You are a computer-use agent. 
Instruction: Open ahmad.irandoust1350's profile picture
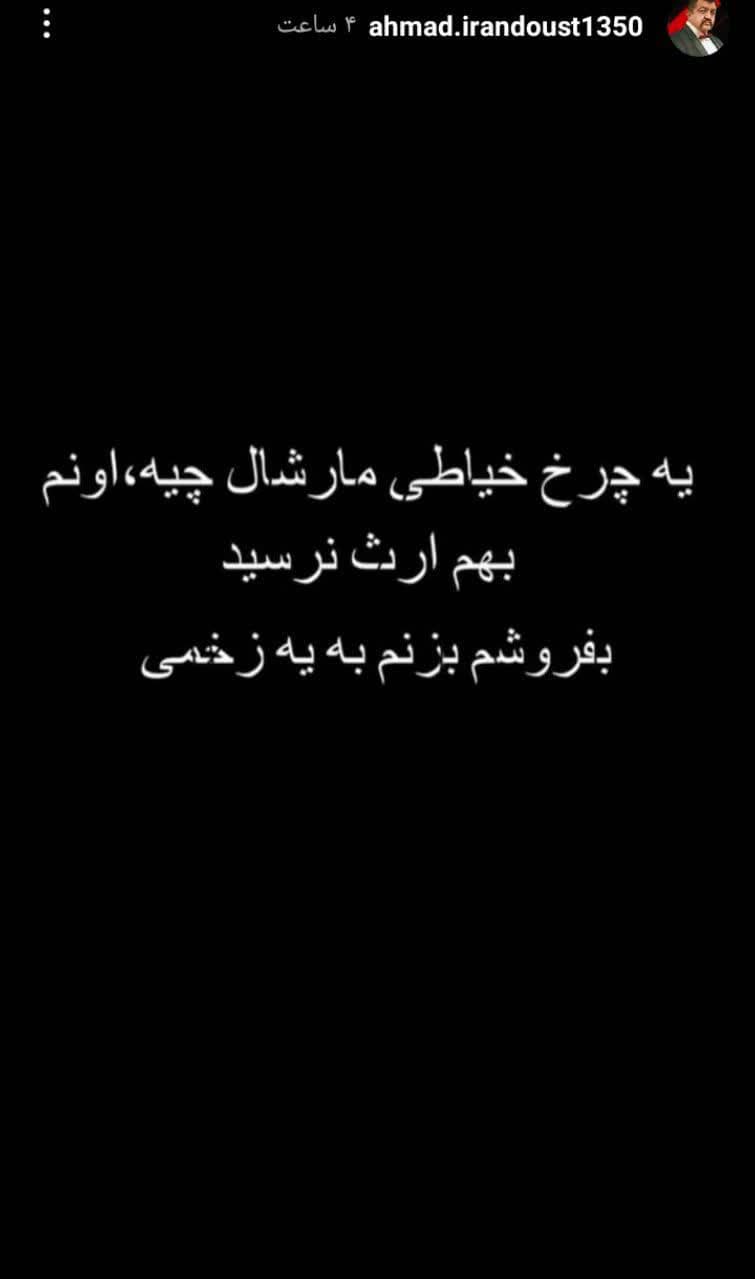pos(696,27)
